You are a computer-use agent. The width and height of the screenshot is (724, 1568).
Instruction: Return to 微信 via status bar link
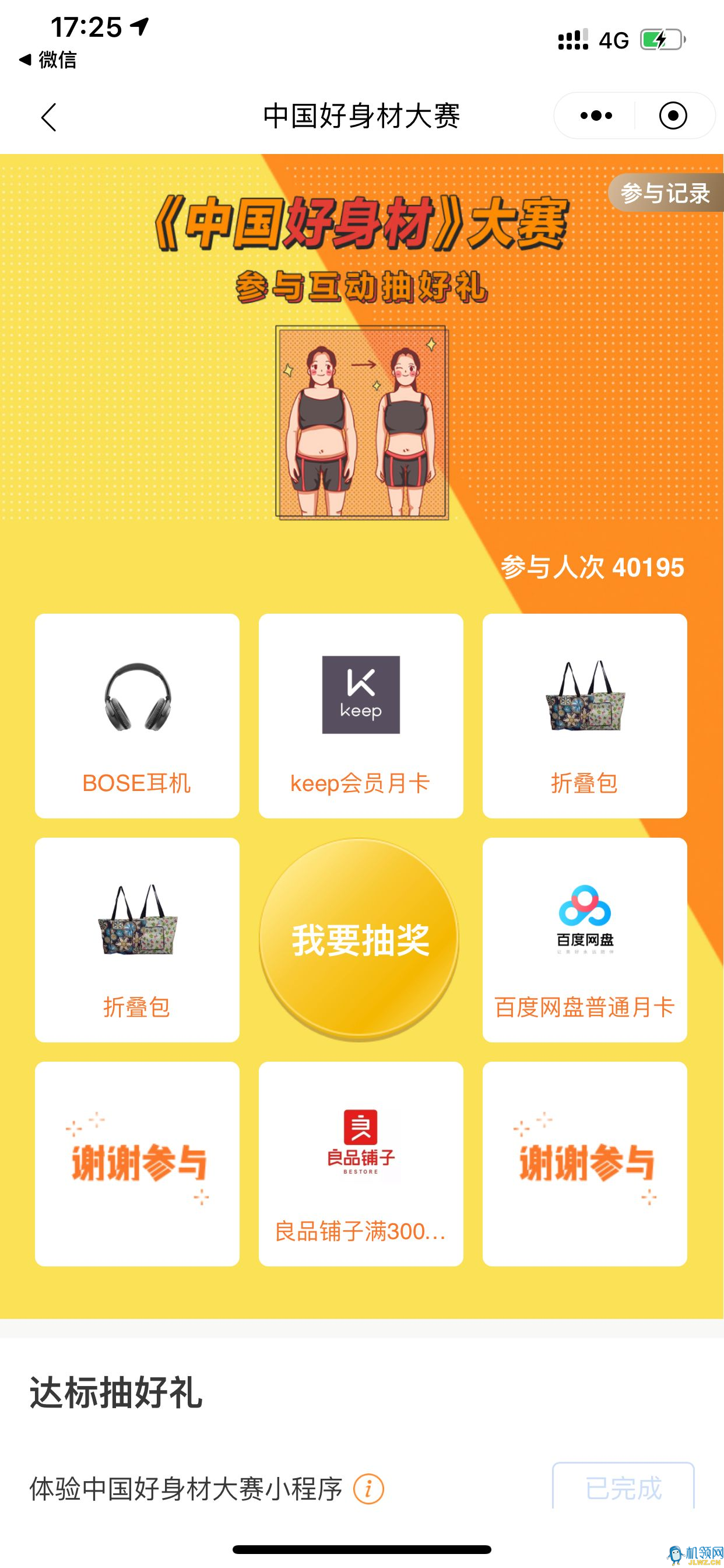coord(48,60)
